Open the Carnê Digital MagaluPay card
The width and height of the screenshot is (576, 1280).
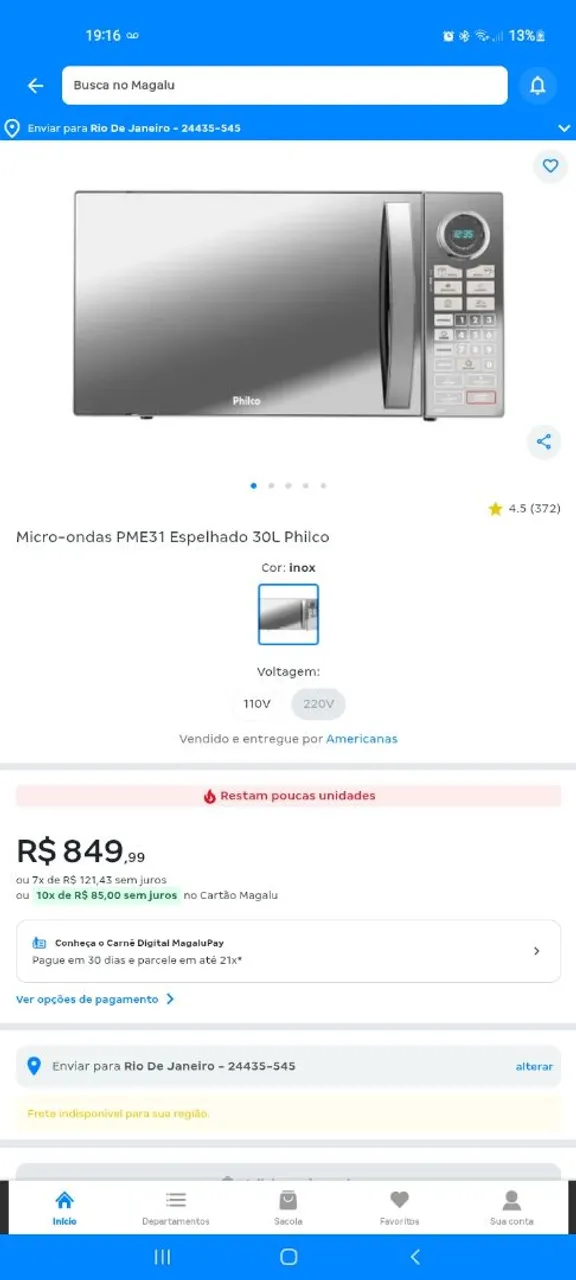[288, 951]
